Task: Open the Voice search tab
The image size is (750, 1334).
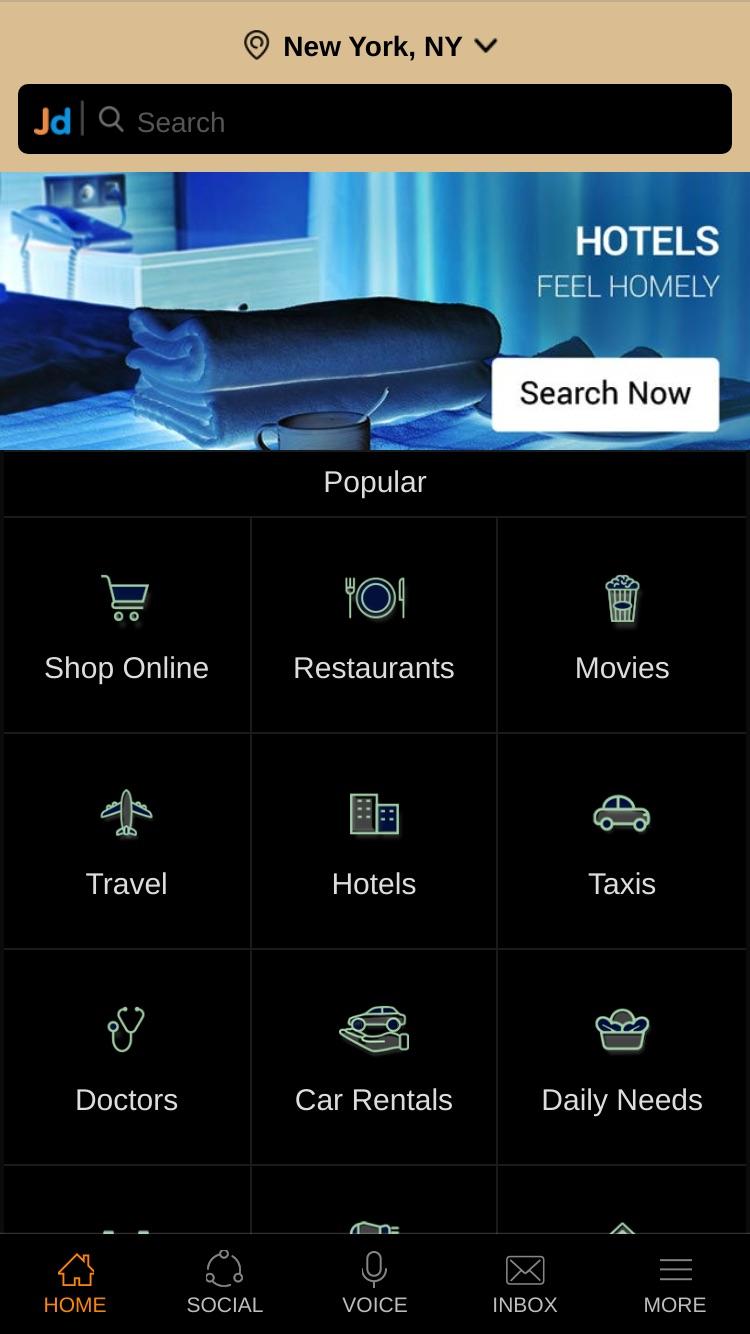Action: click(375, 1284)
